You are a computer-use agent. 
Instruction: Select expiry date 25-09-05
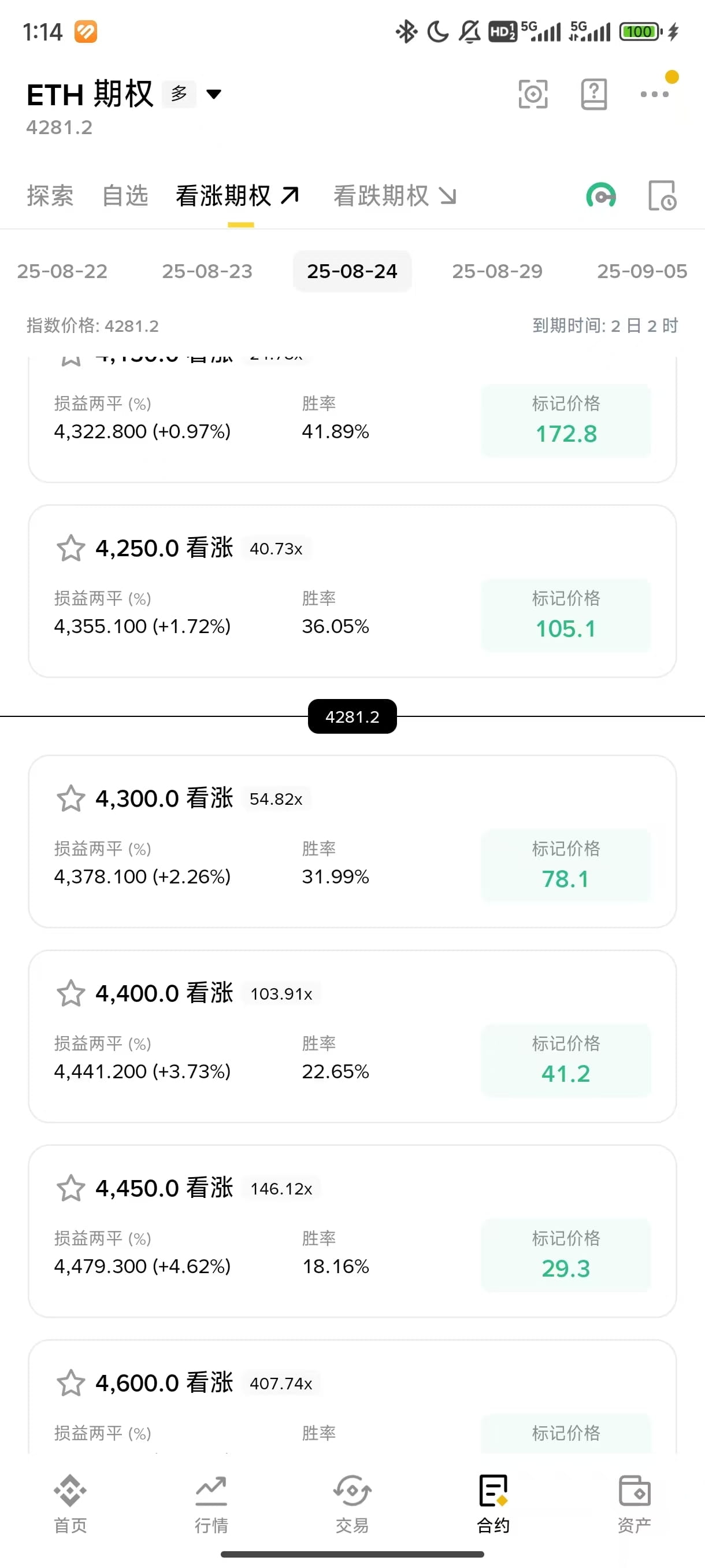click(x=642, y=271)
